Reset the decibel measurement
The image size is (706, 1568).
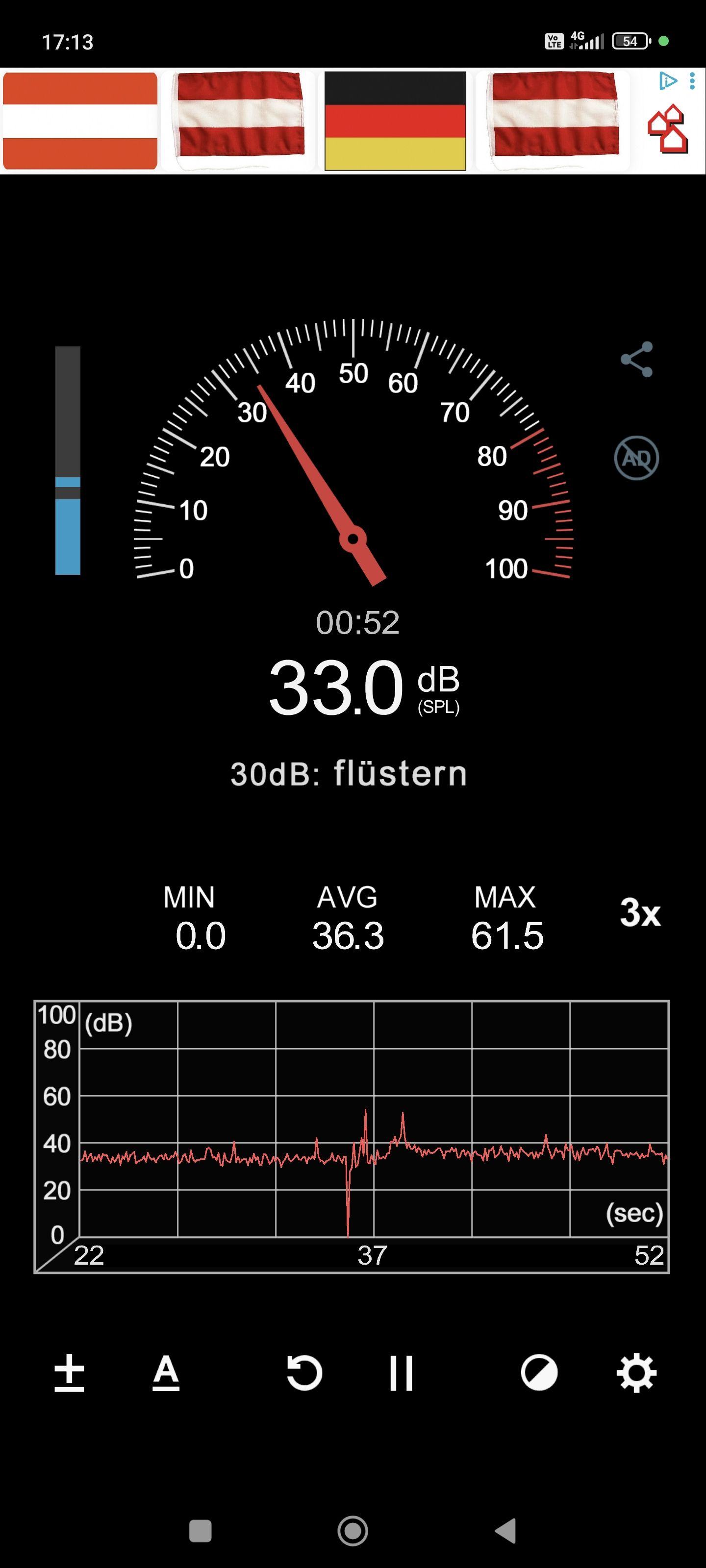click(x=304, y=1373)
